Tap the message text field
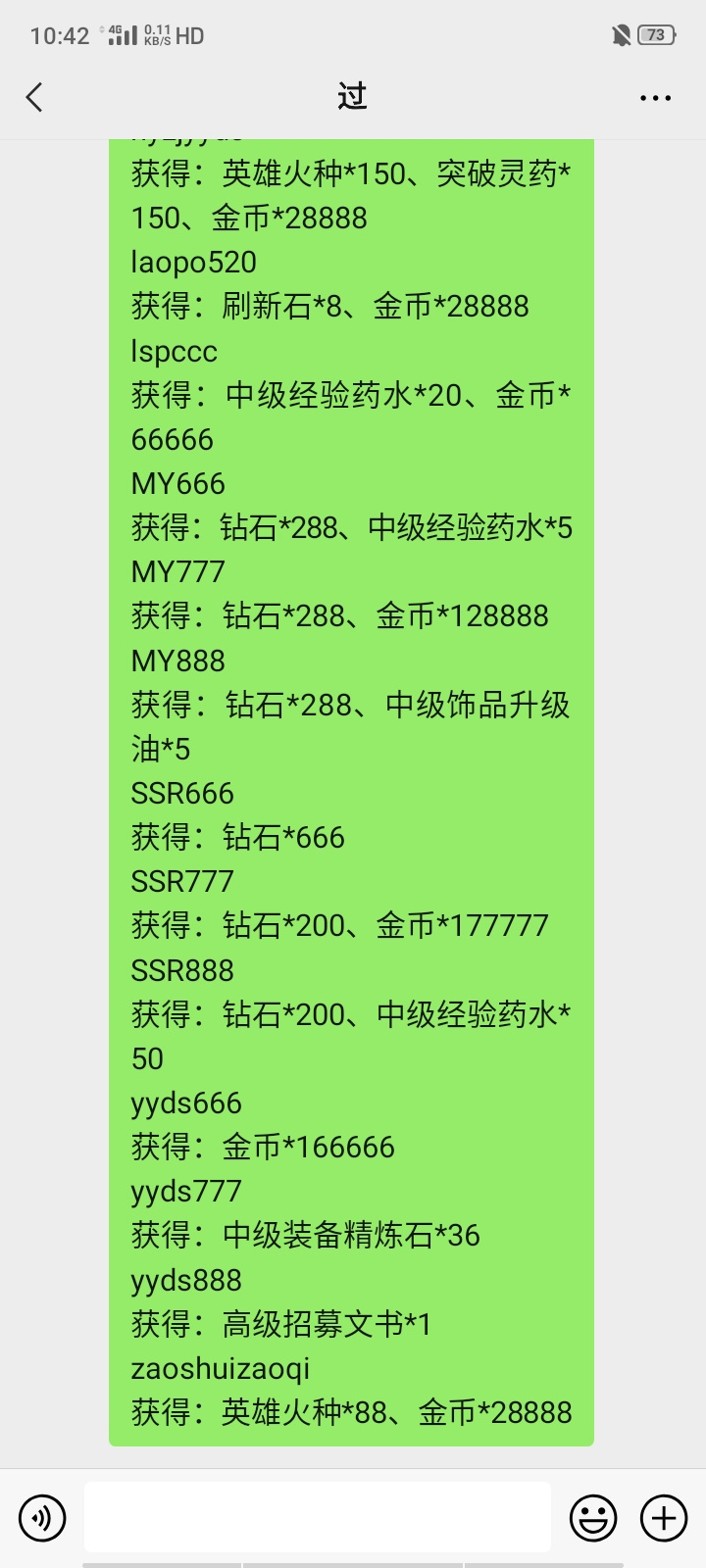 (318, 1517)
